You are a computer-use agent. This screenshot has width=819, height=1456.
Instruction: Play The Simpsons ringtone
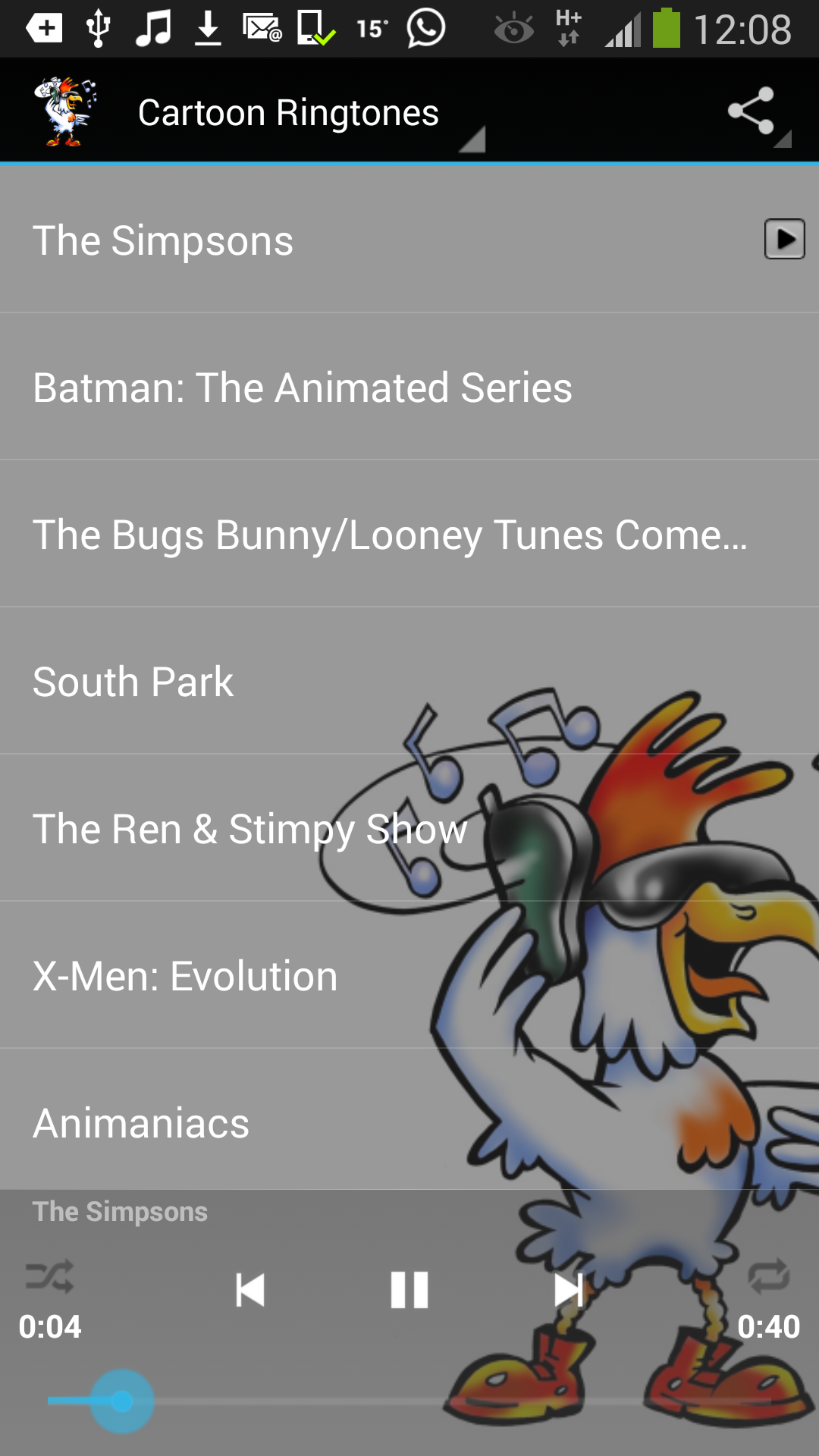pyautogui.click(x=784, y=240)
